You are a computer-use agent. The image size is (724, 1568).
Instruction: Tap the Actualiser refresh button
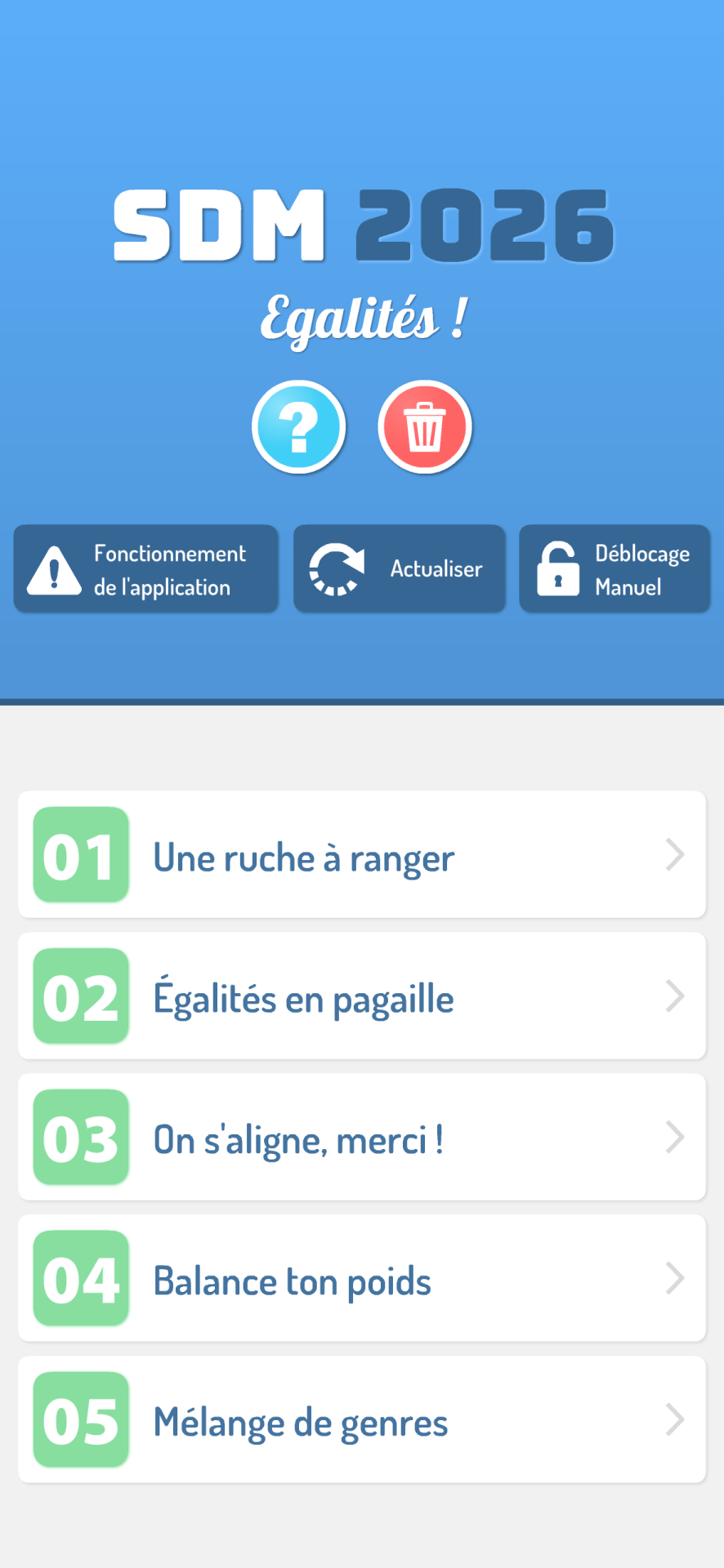pyautogui.click(x=400, y=569)
